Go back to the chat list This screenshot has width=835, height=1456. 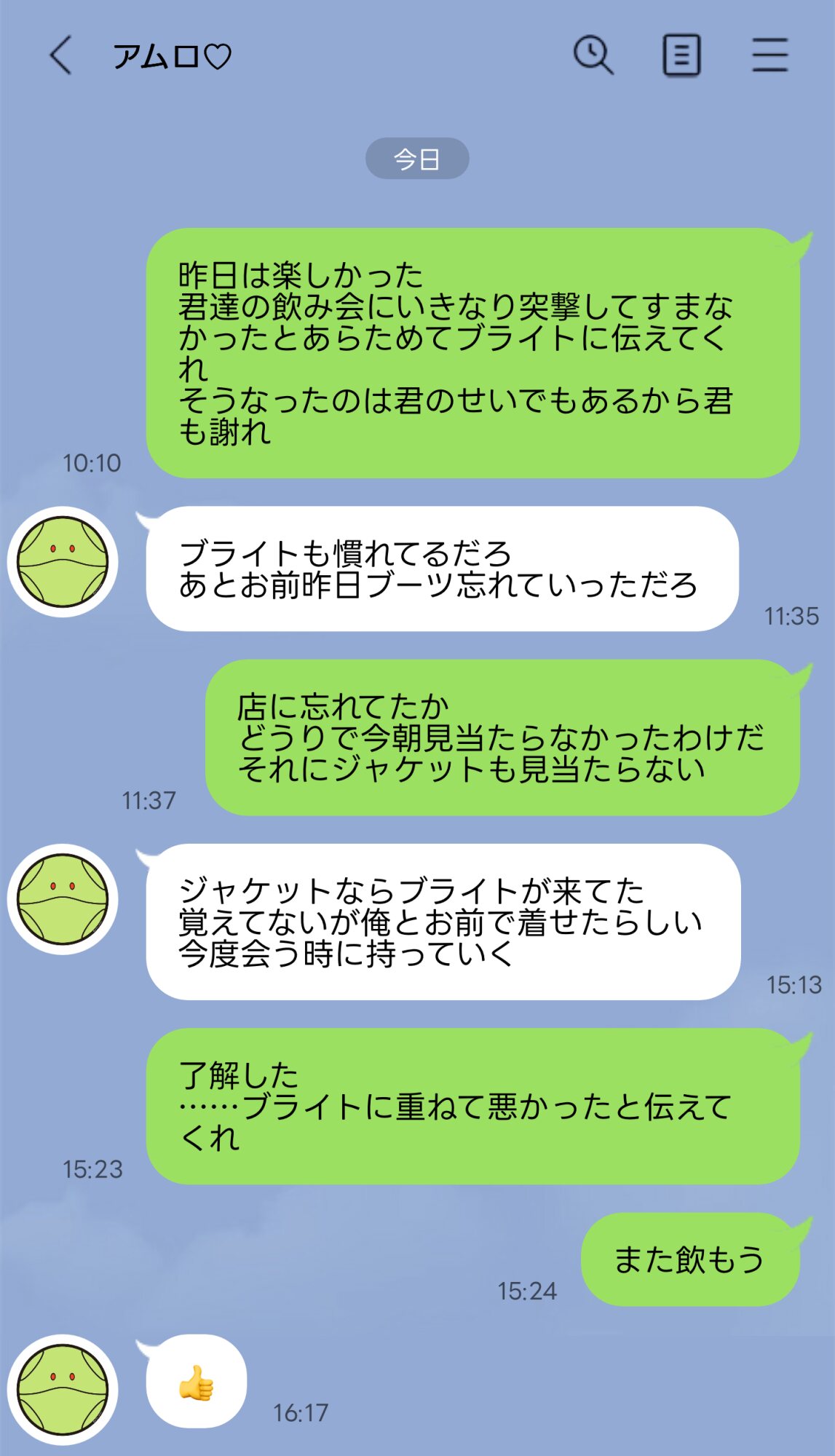pyautogui.click(x=61, y=55)
